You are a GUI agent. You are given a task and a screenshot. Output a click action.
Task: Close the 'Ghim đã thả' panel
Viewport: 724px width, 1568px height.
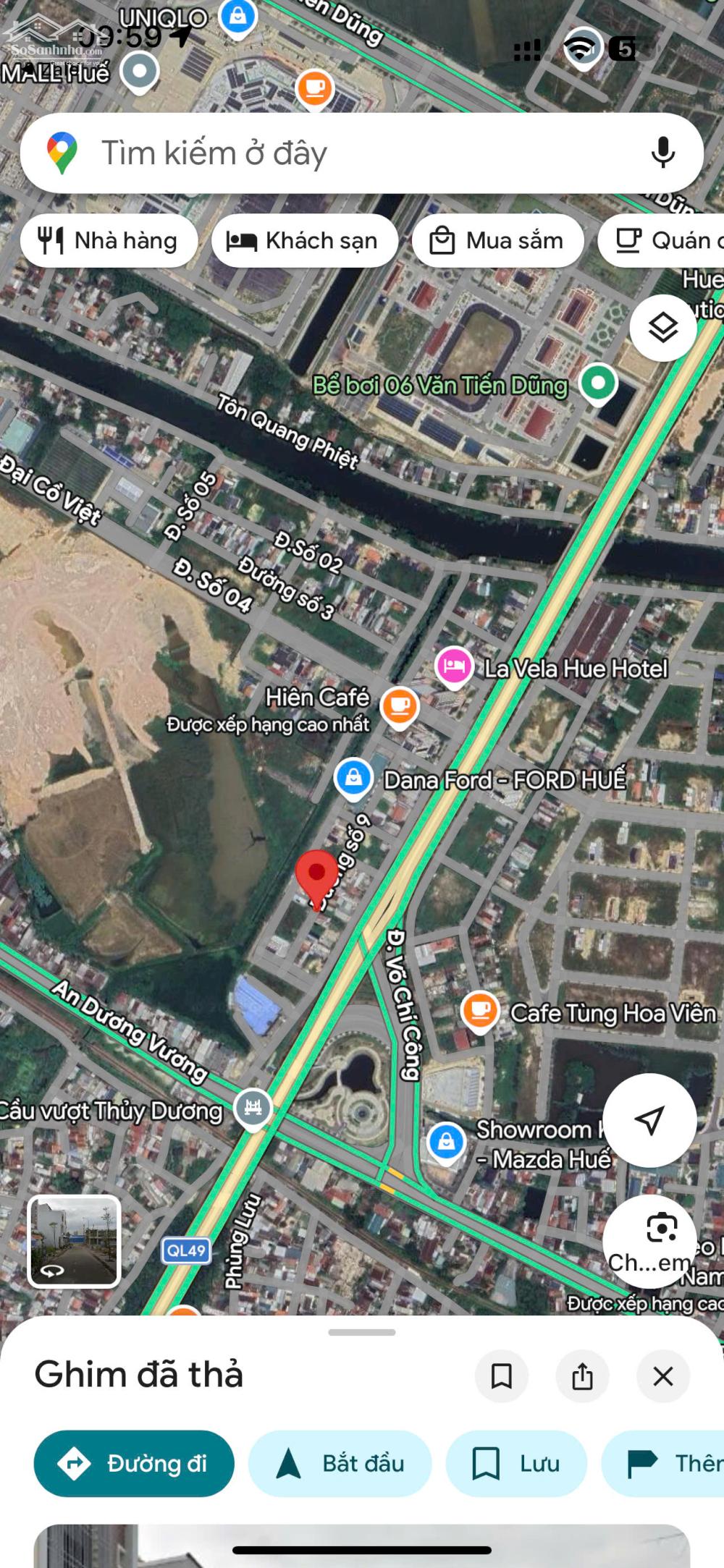[662, 1376]
